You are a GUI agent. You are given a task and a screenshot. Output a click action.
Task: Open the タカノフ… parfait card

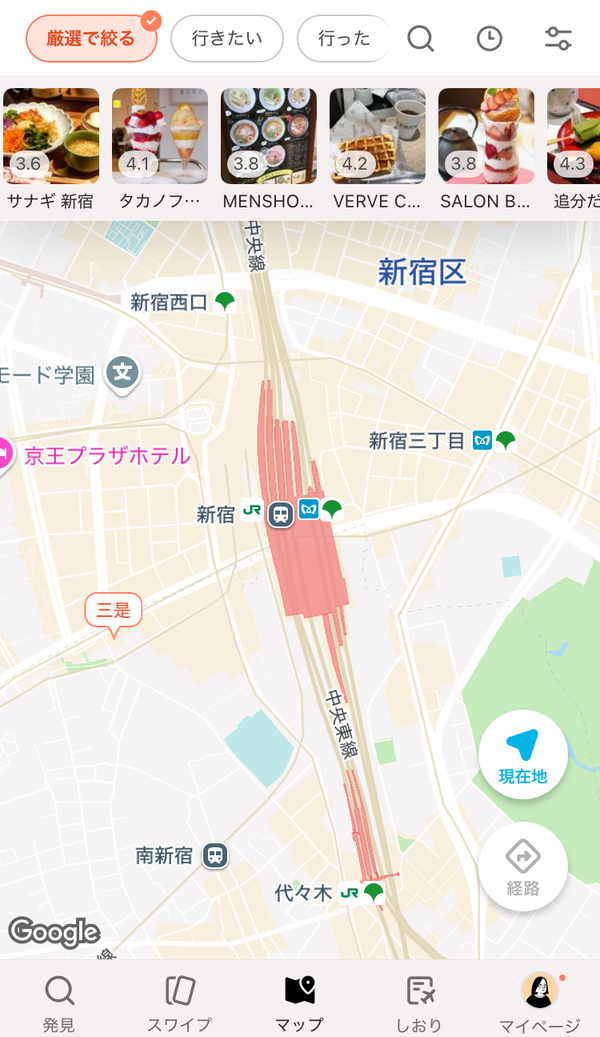159,149
